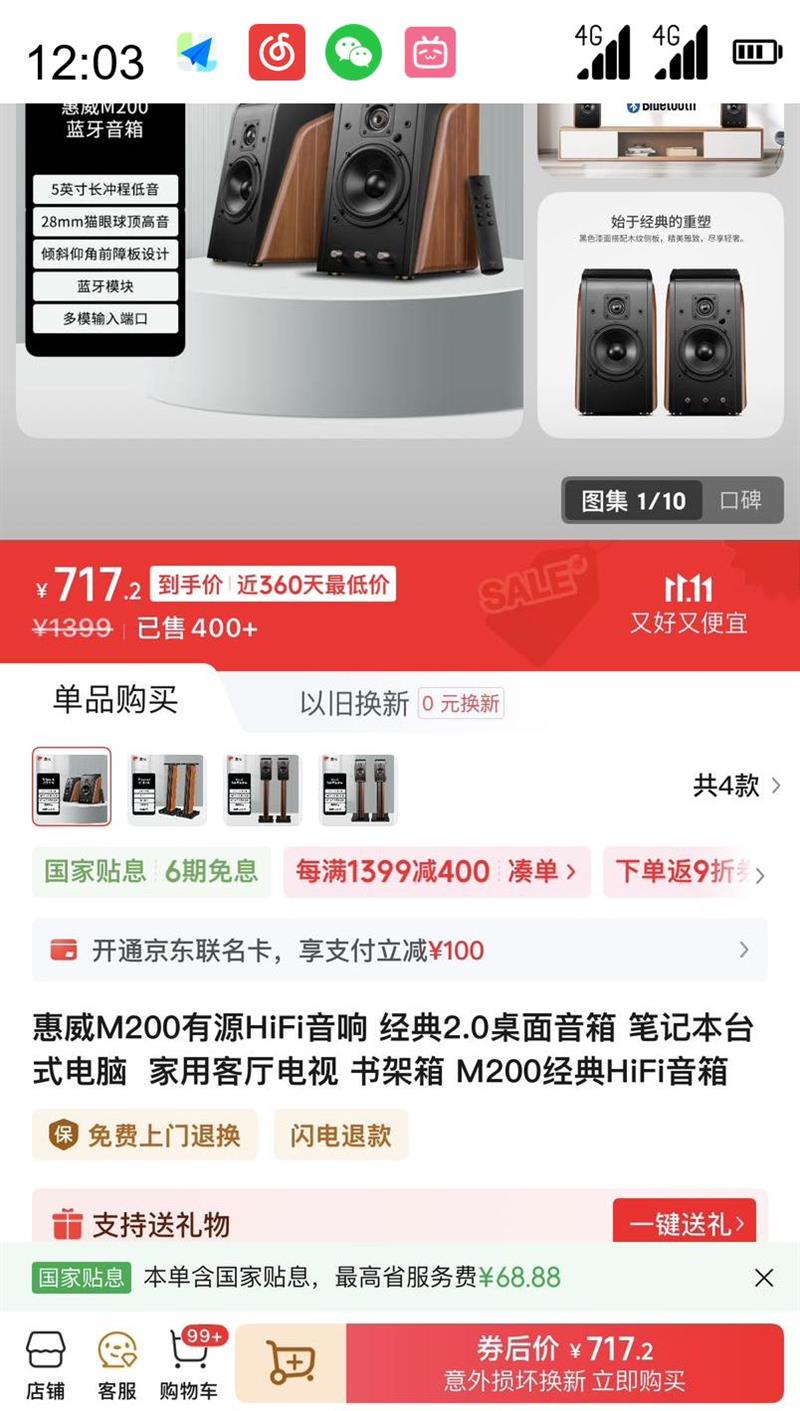Add item to cart with plus-cart button

291,1362
